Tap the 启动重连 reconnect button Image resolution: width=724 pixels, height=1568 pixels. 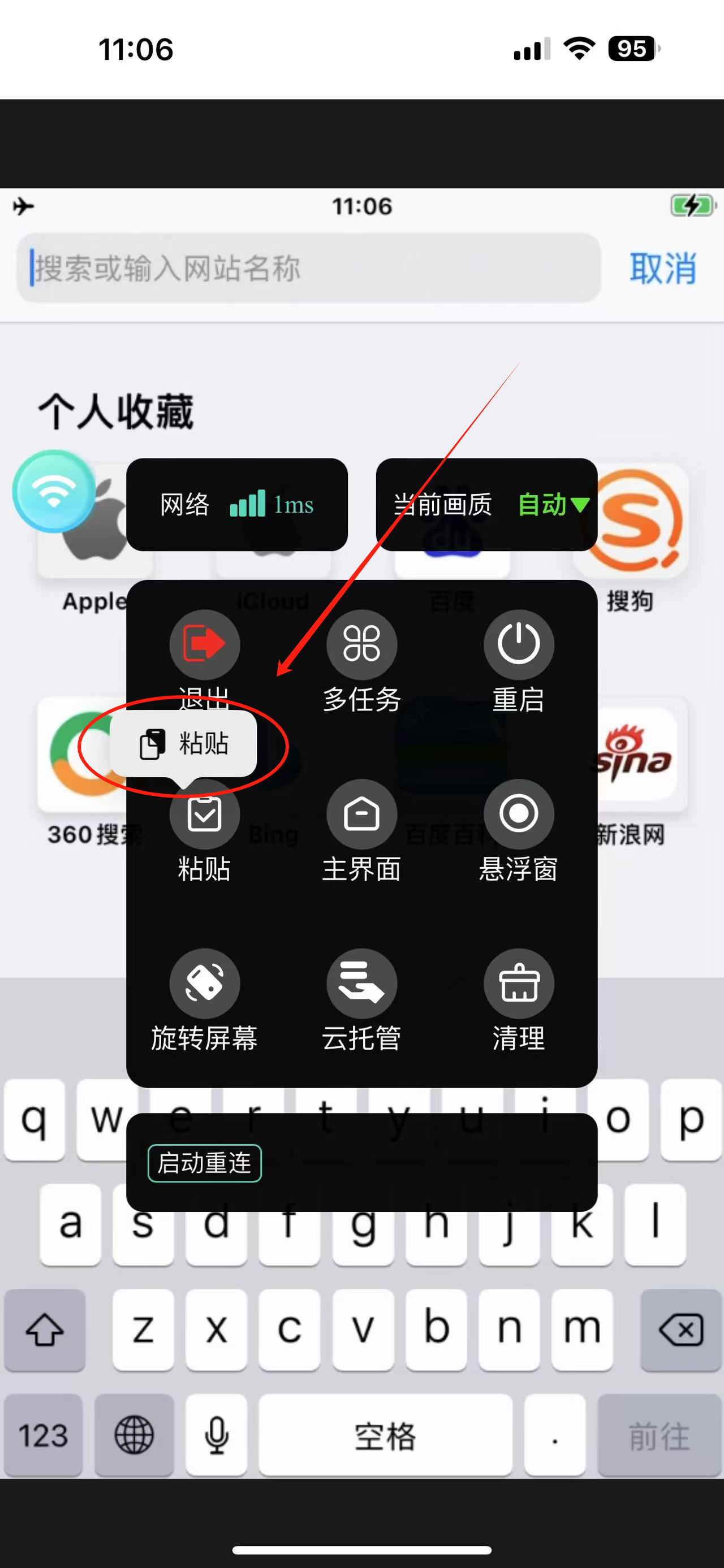pos(205,1163)
